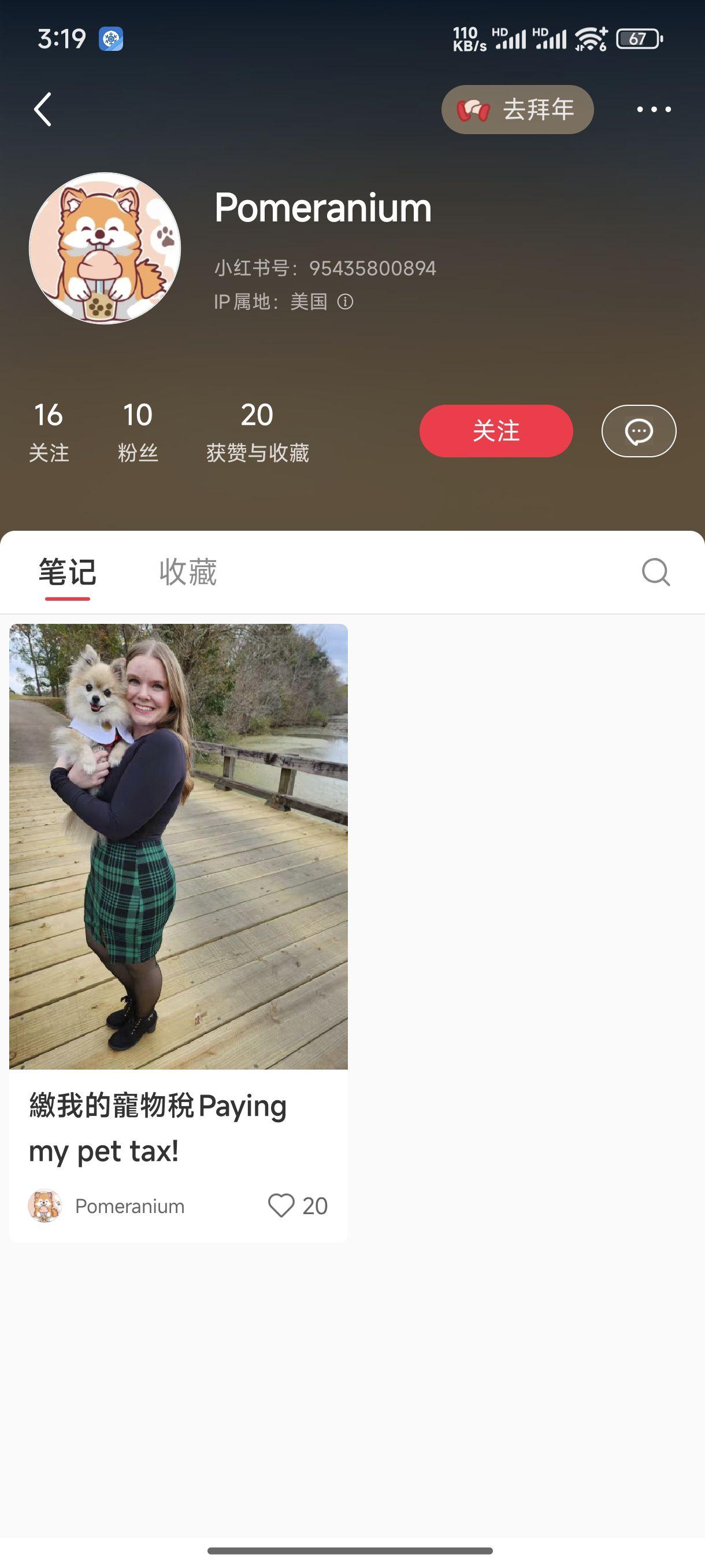This screenshot has width=705, height=1568.
Task: Open the three-dot overflow menu
Action: 654,110
